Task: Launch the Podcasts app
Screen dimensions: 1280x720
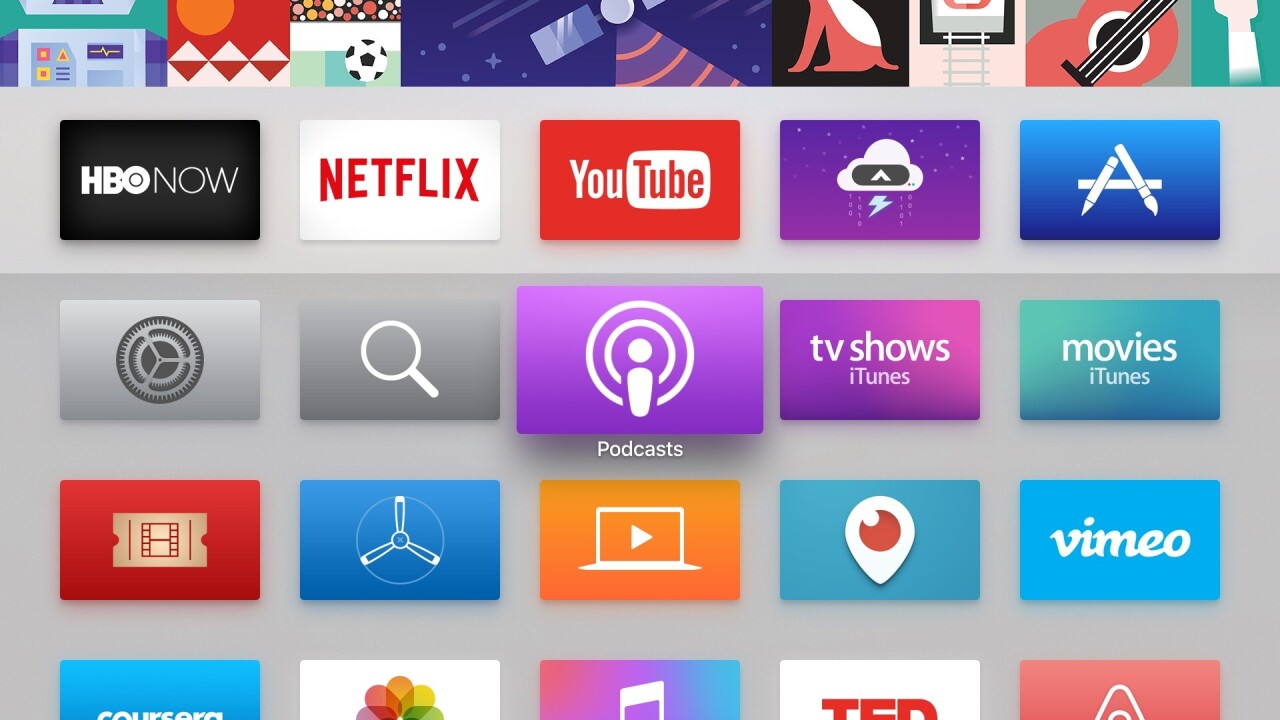Action: click(x=640, y=360)
